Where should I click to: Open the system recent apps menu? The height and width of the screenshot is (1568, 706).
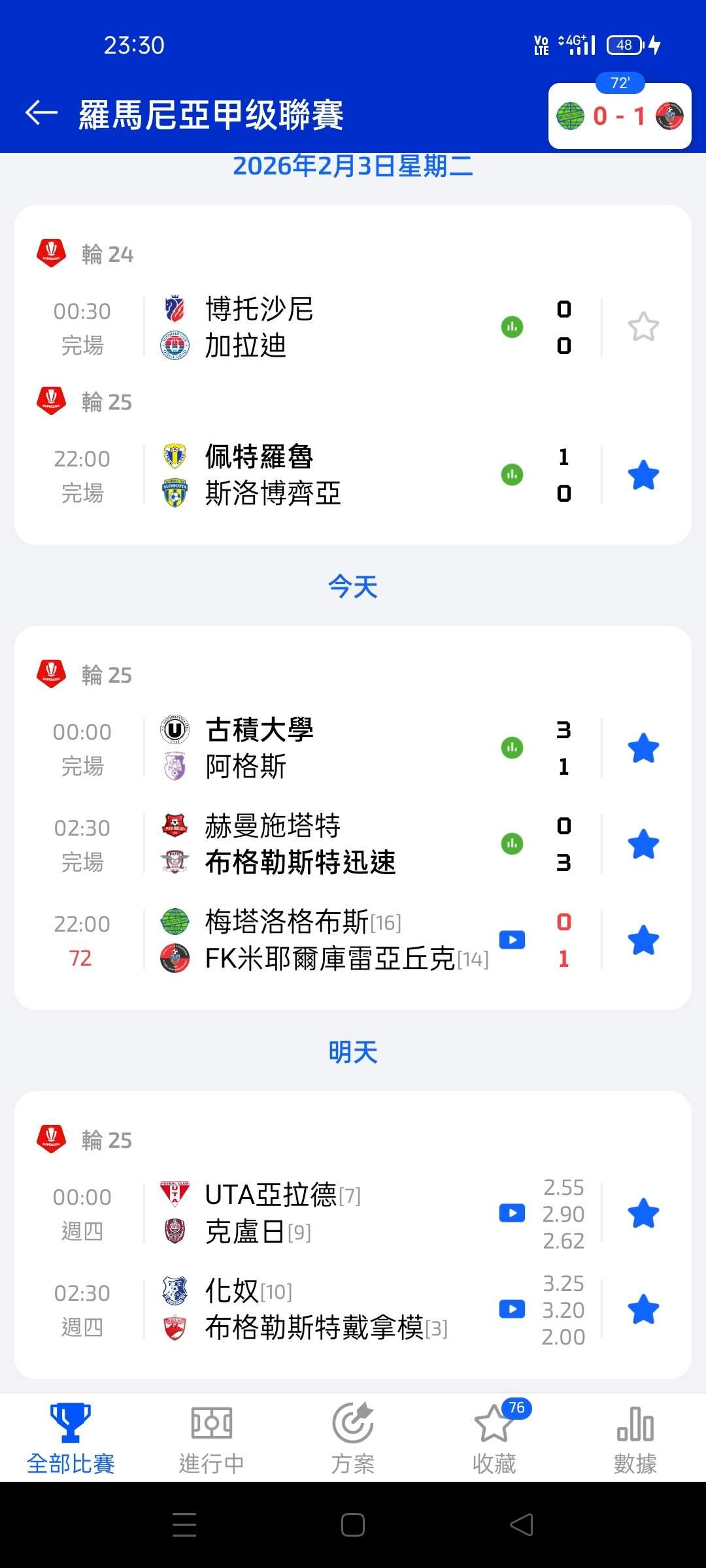point(184,1525)
